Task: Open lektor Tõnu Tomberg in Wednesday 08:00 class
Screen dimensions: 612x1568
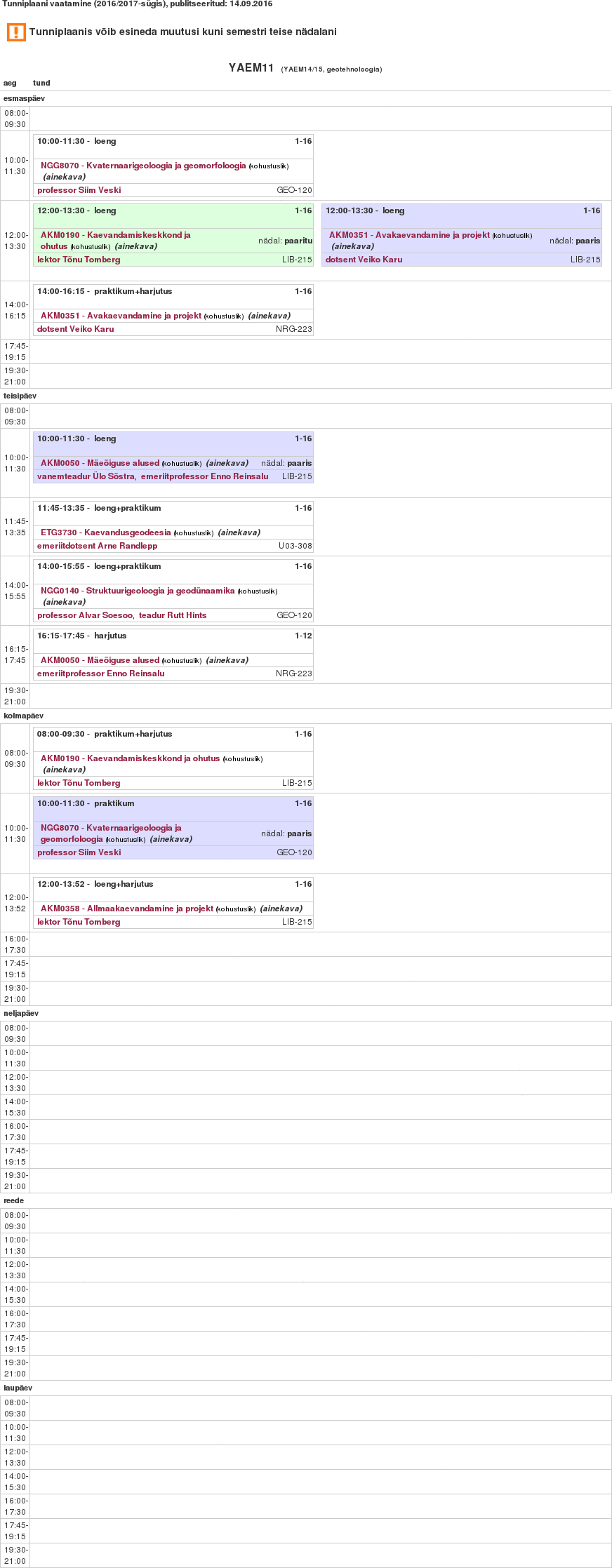Action: pos(79,783)
